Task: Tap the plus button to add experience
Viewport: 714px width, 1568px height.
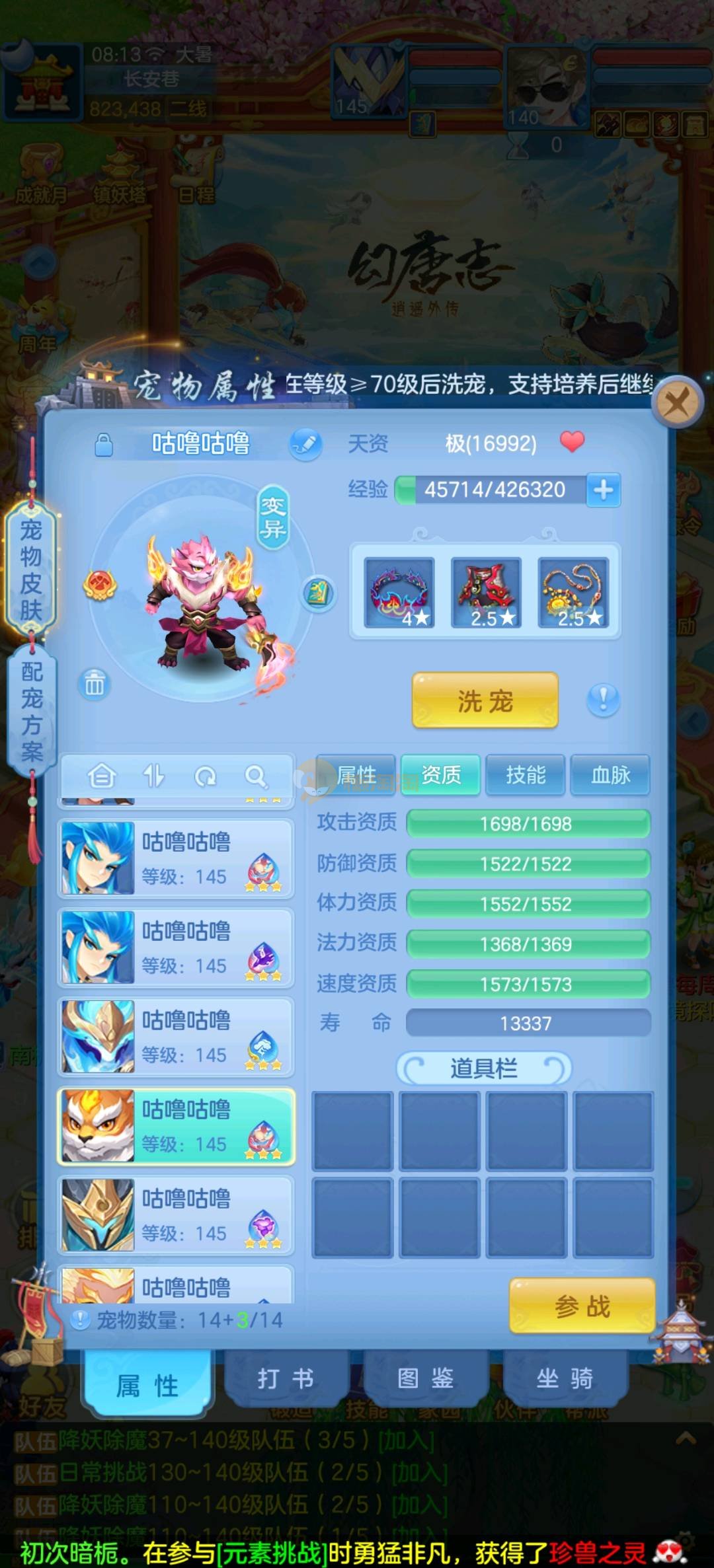Action: [603, 490]
